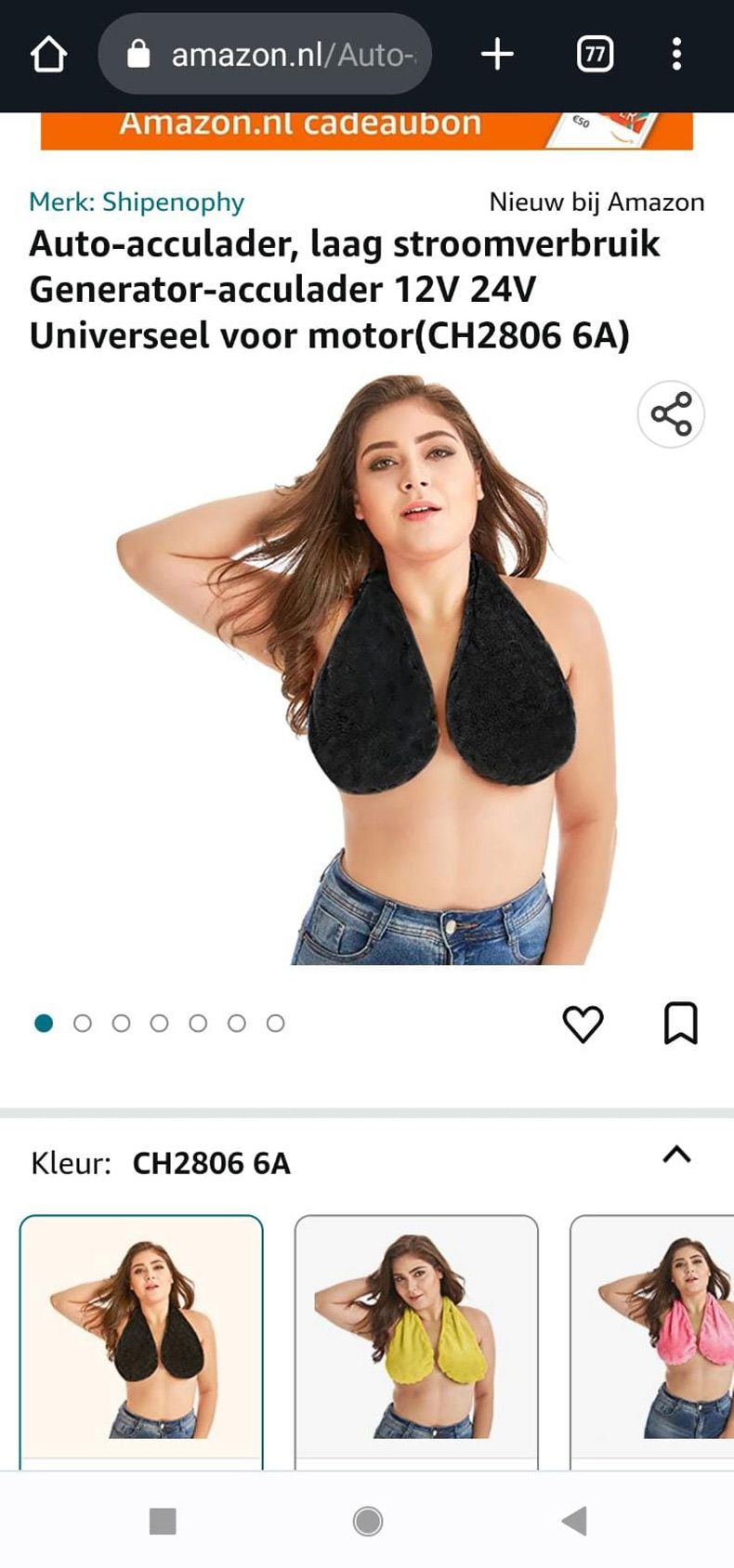Viewport: 734px width, 1568px height.
Task: Open the main product image
Action: pyautogui.click(x=367, y=669)
